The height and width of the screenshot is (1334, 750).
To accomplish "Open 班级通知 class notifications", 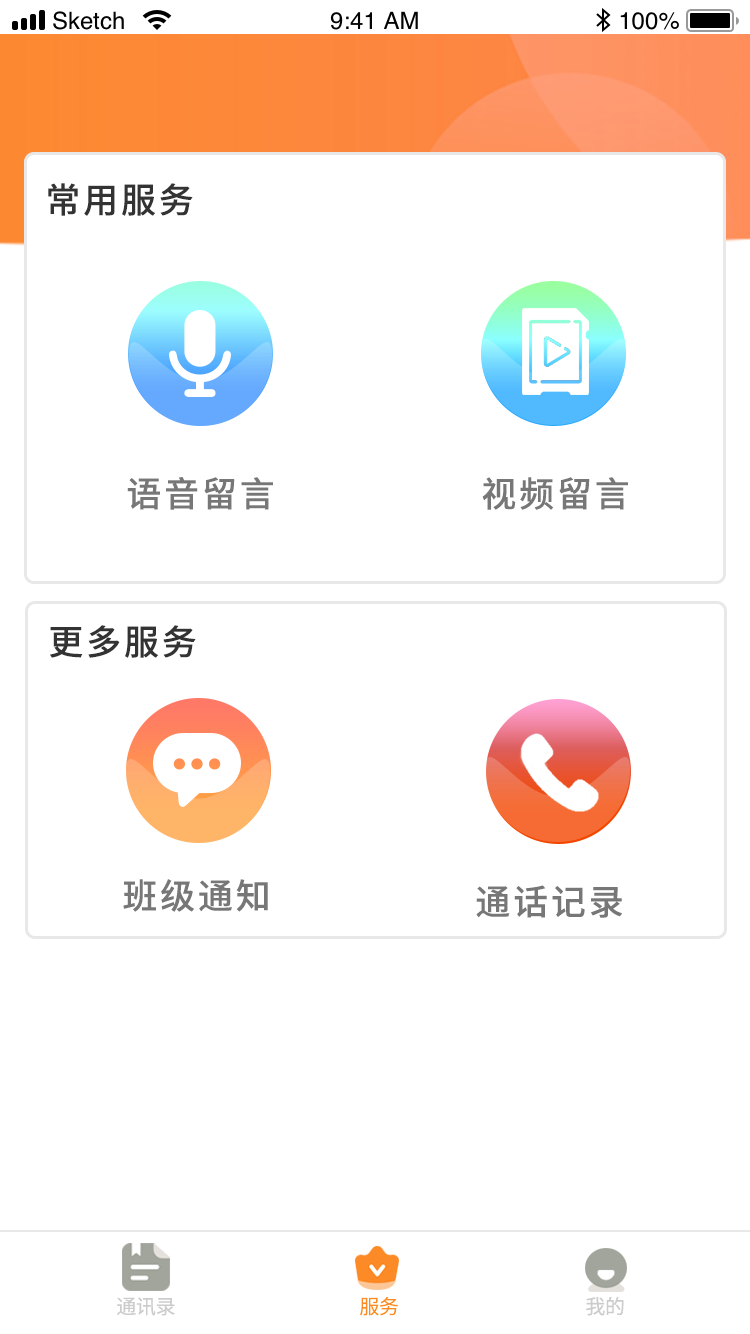I will [198, 771].
